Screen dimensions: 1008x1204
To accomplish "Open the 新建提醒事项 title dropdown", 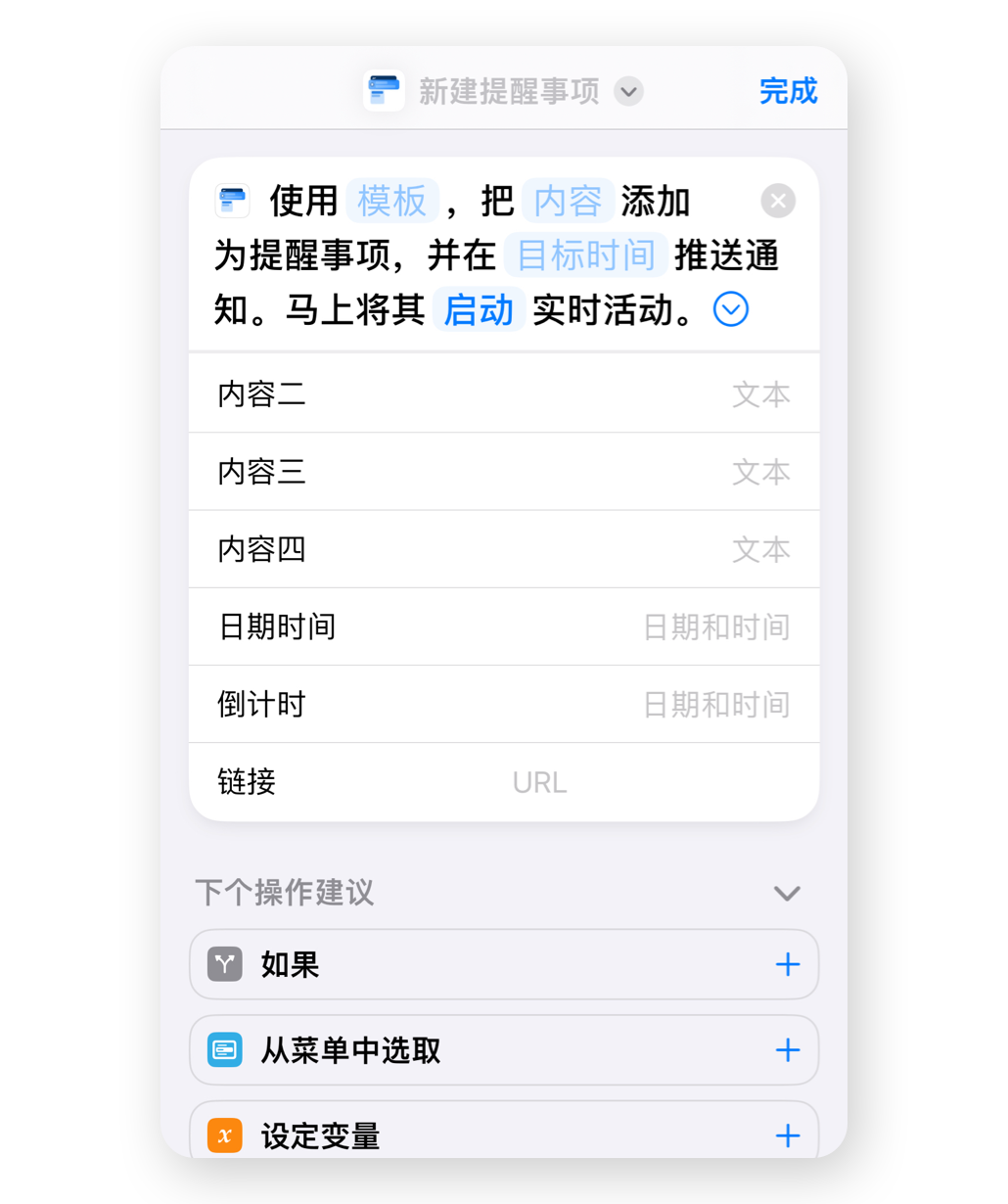I will tap(628, 92).
